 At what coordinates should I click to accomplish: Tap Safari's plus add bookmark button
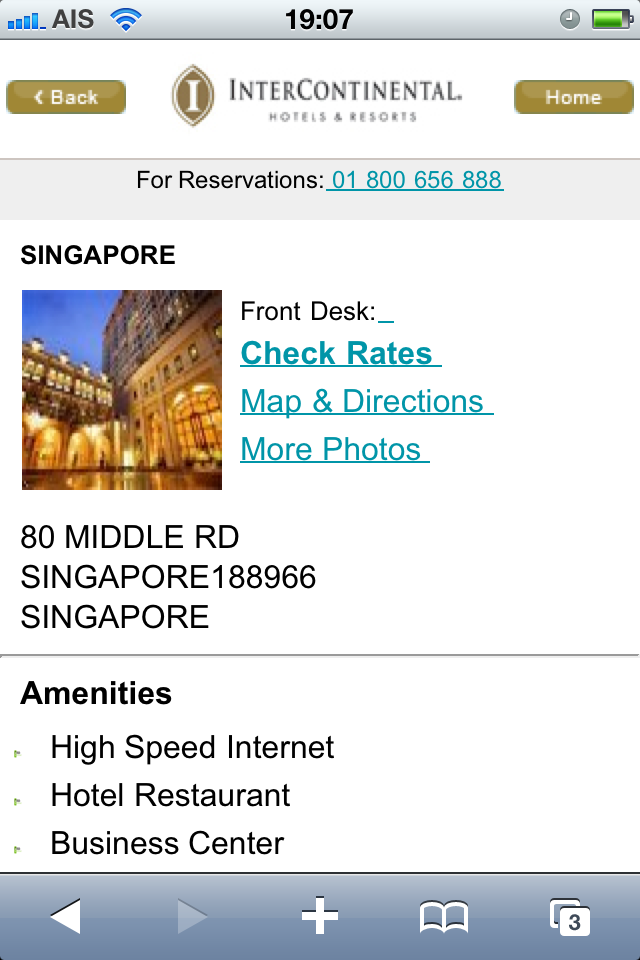(319, 916)
